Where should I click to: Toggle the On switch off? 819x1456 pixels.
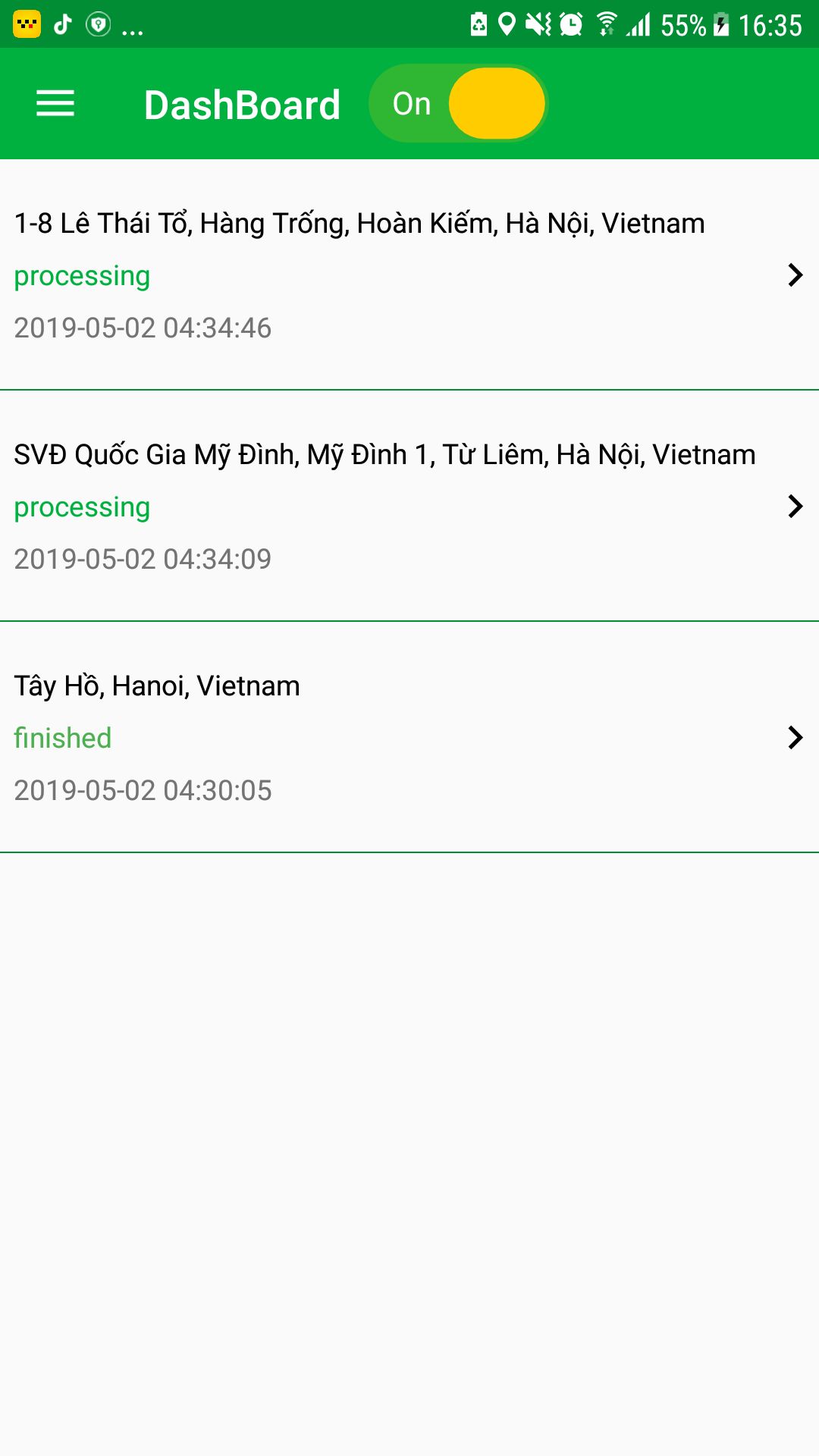[x=458, y=104]
